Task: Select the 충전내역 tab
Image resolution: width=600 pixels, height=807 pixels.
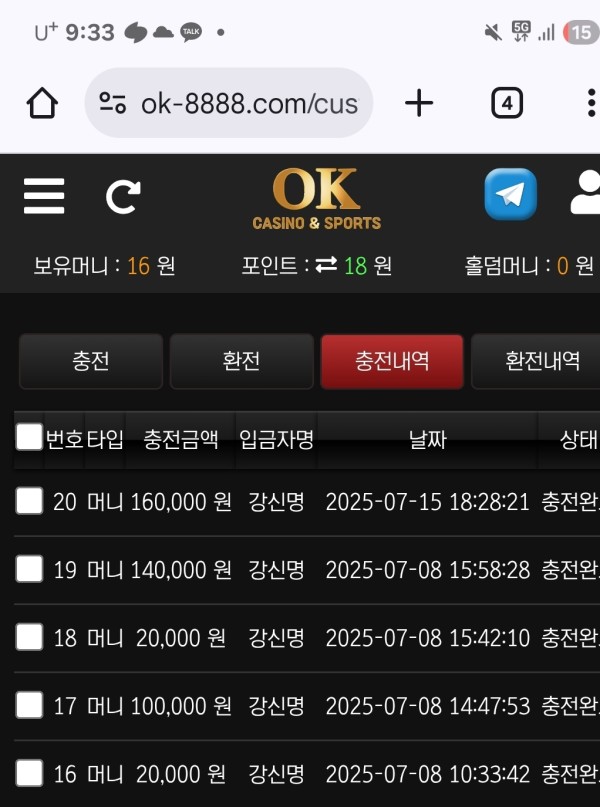Action: coord(392,361)
